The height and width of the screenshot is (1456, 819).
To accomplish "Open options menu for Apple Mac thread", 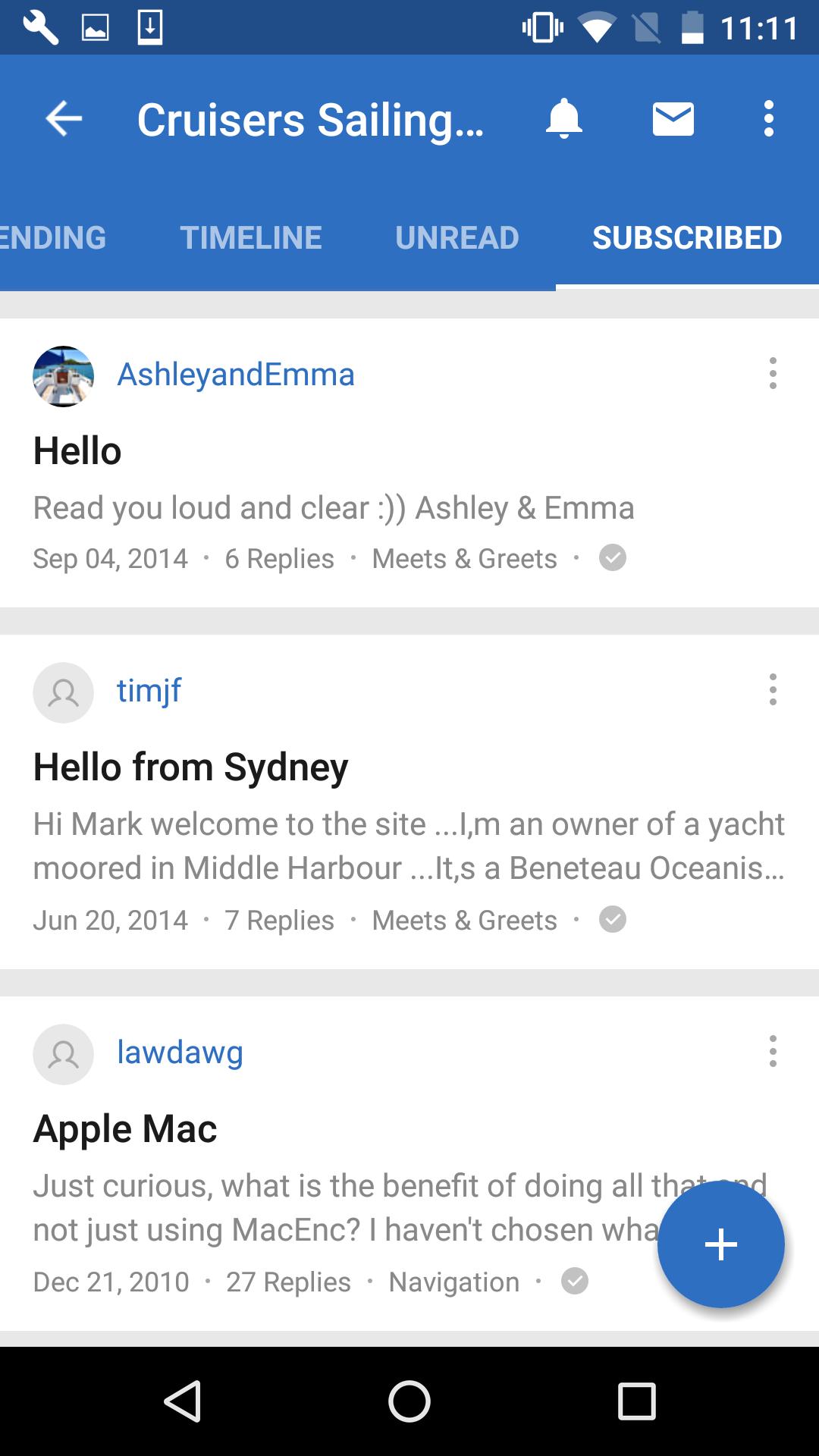I will click(x=773, y=1052).
